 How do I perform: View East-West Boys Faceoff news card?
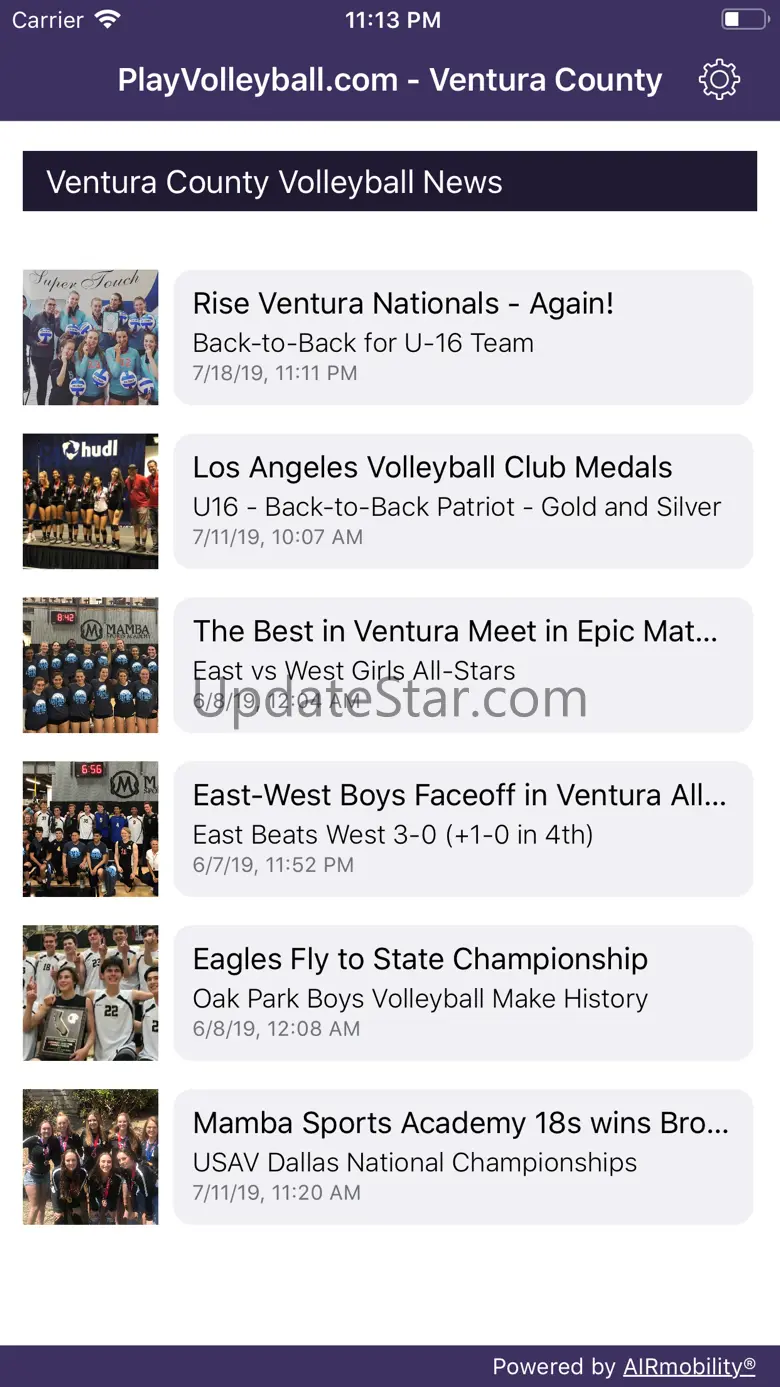463,829
